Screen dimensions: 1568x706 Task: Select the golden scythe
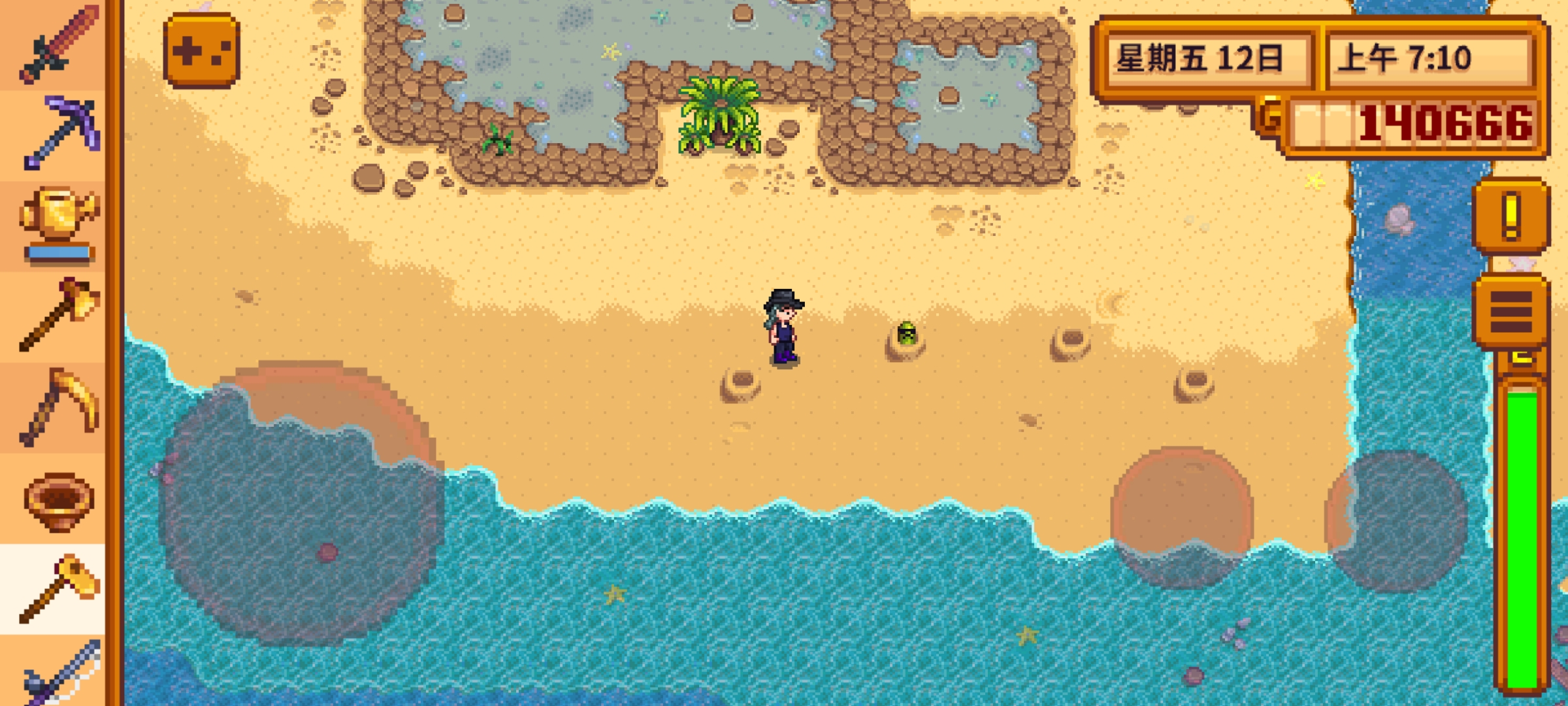(59, 407)
